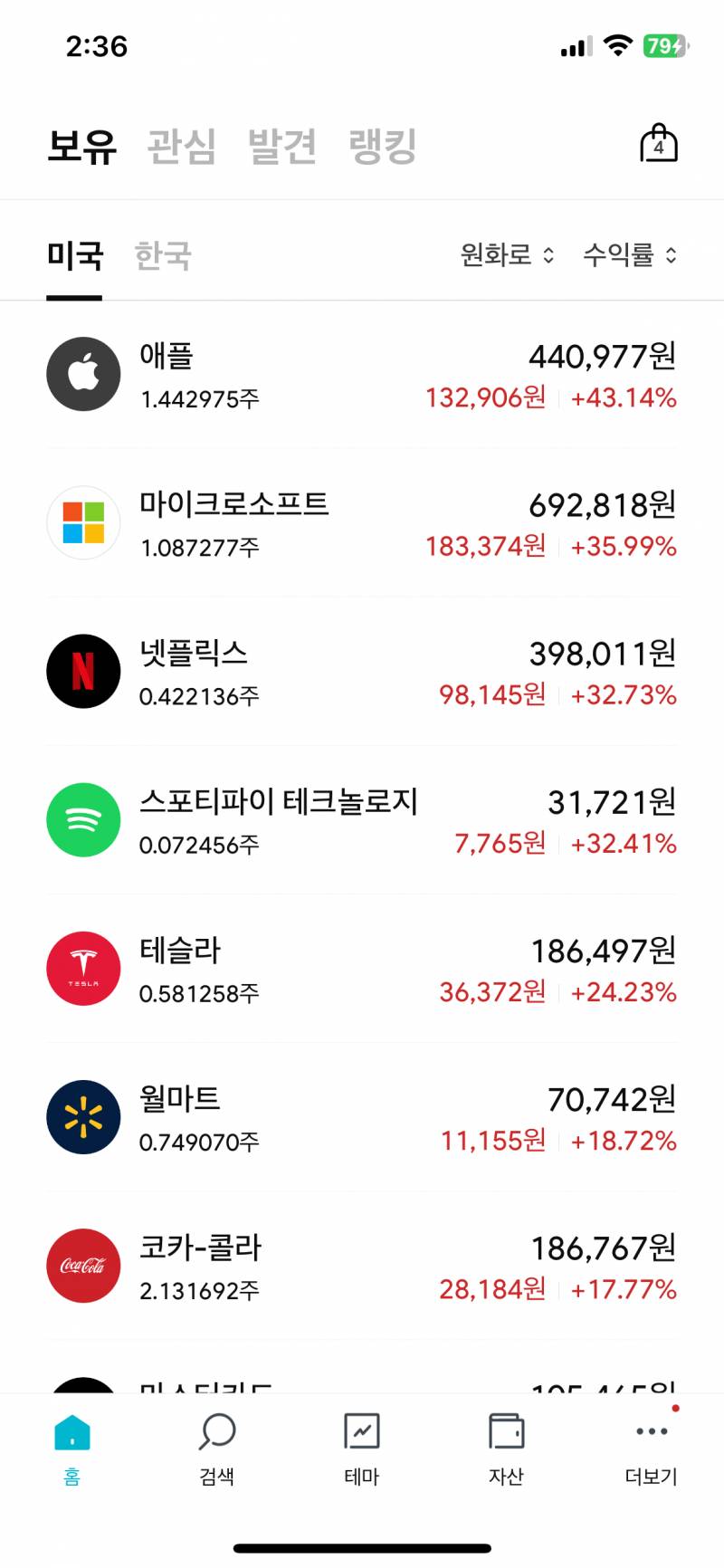Go to the 검색 tab
Viewport: 724px width, 1568px height.
(217, 1448)
